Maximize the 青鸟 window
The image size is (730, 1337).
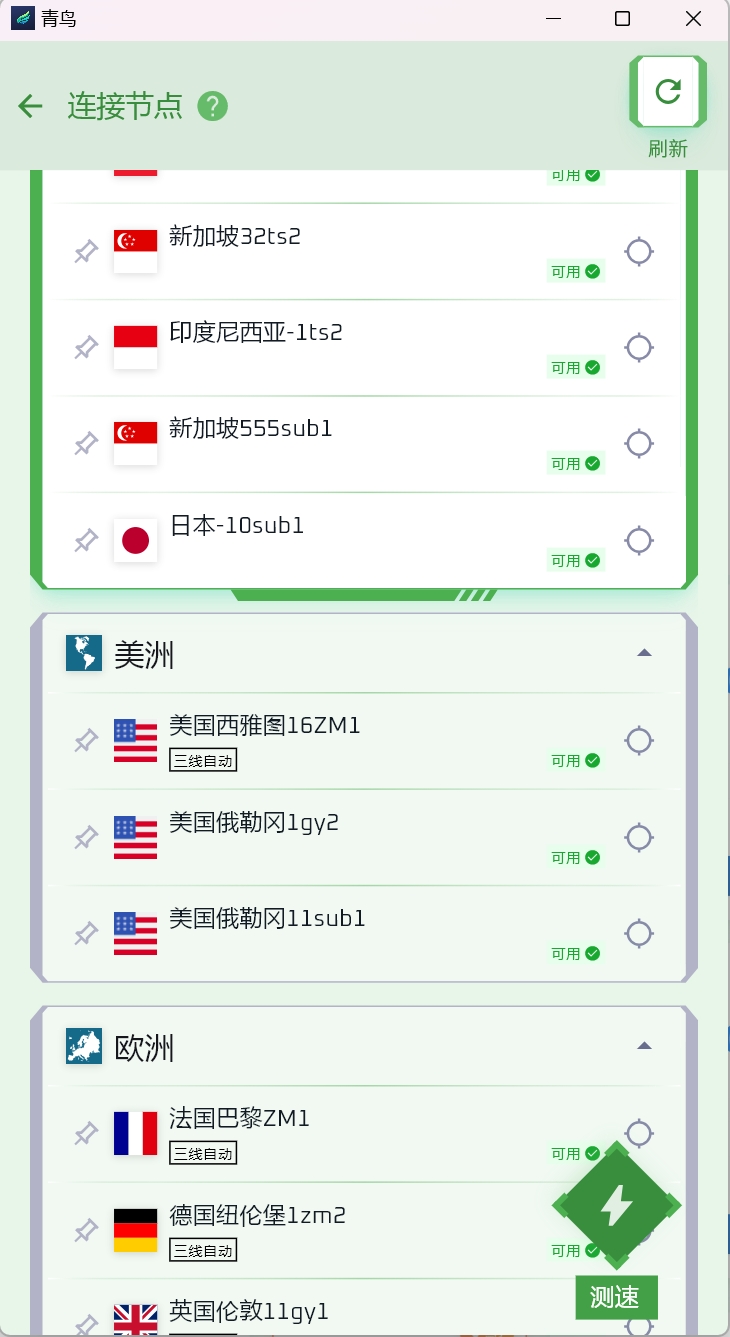(x=622, y=19)
